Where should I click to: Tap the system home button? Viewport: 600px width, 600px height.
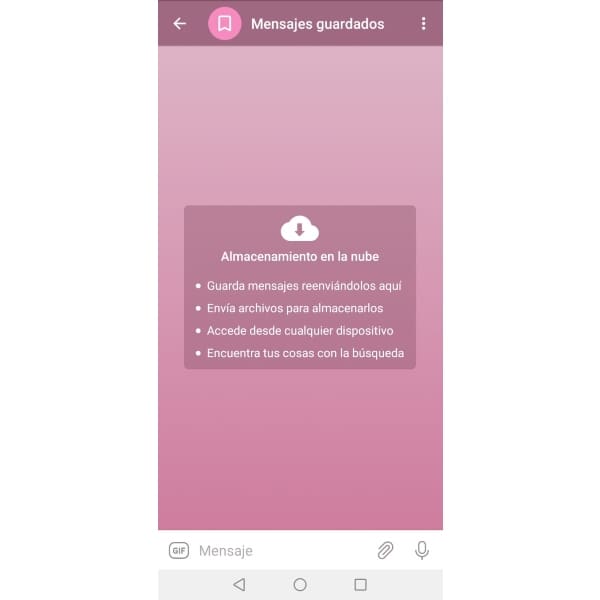(300, 585)
